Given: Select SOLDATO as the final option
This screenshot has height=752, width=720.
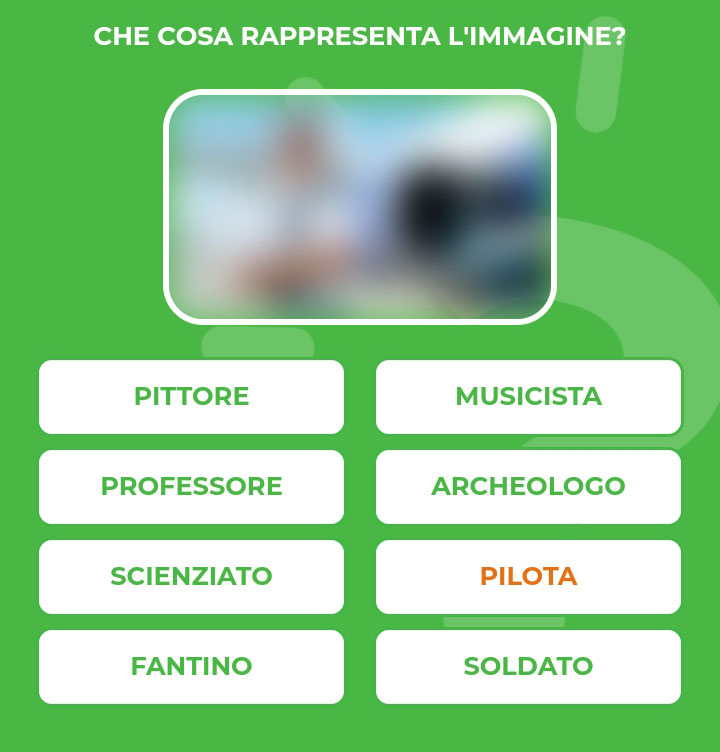Looking at the screenshot, I should (528, 666).
